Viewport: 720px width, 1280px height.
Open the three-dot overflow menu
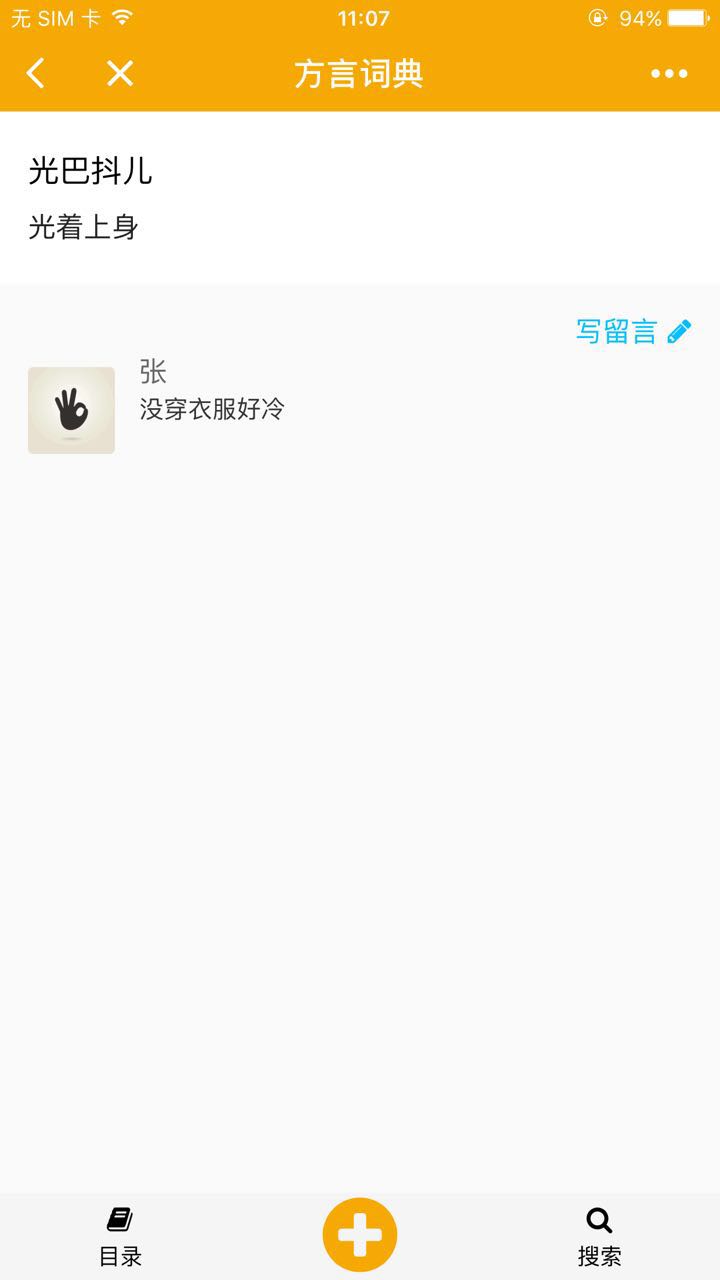coord(669,73)
